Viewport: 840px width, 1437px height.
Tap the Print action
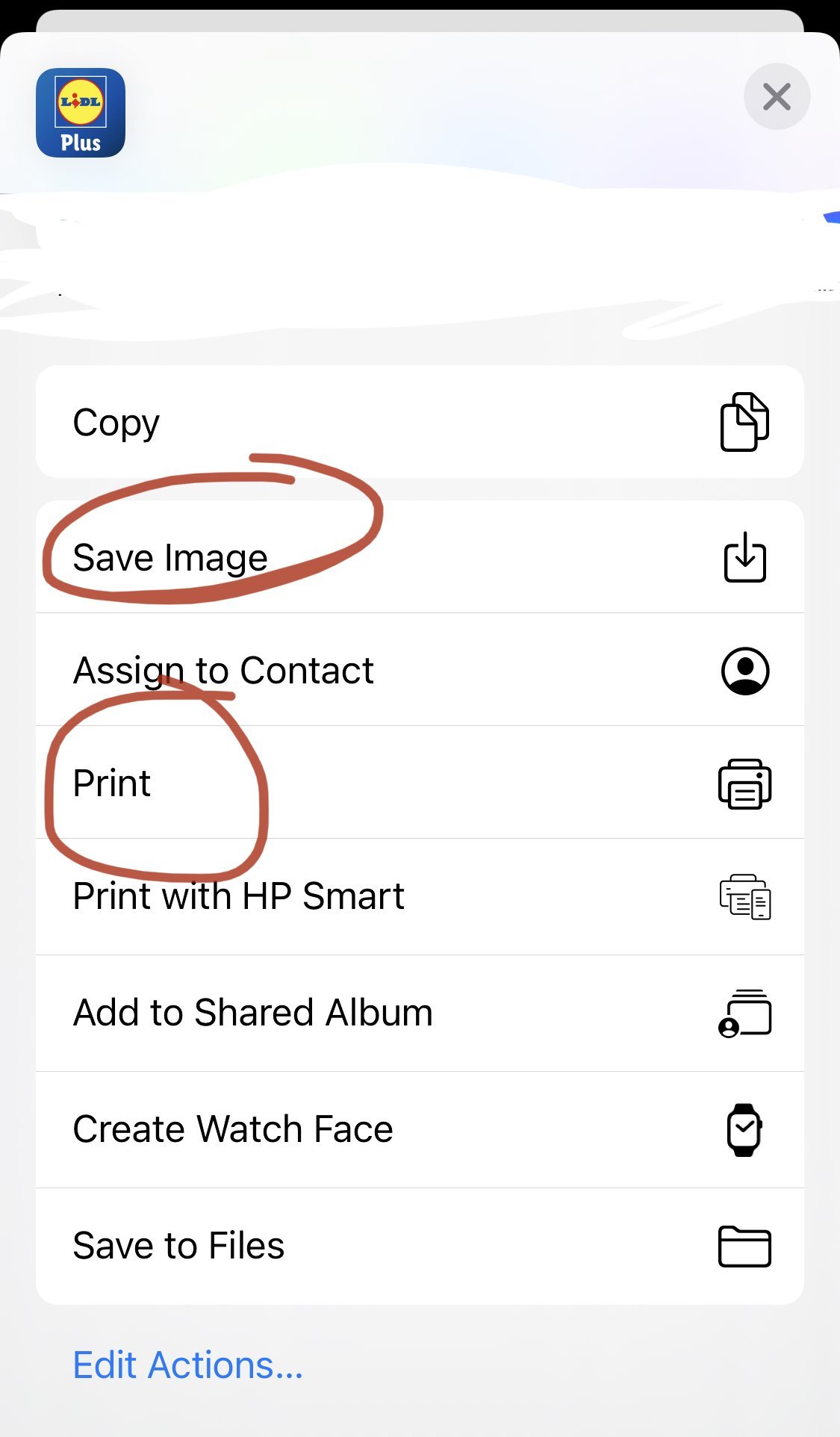pyautogui.click(x=419, y=783)
